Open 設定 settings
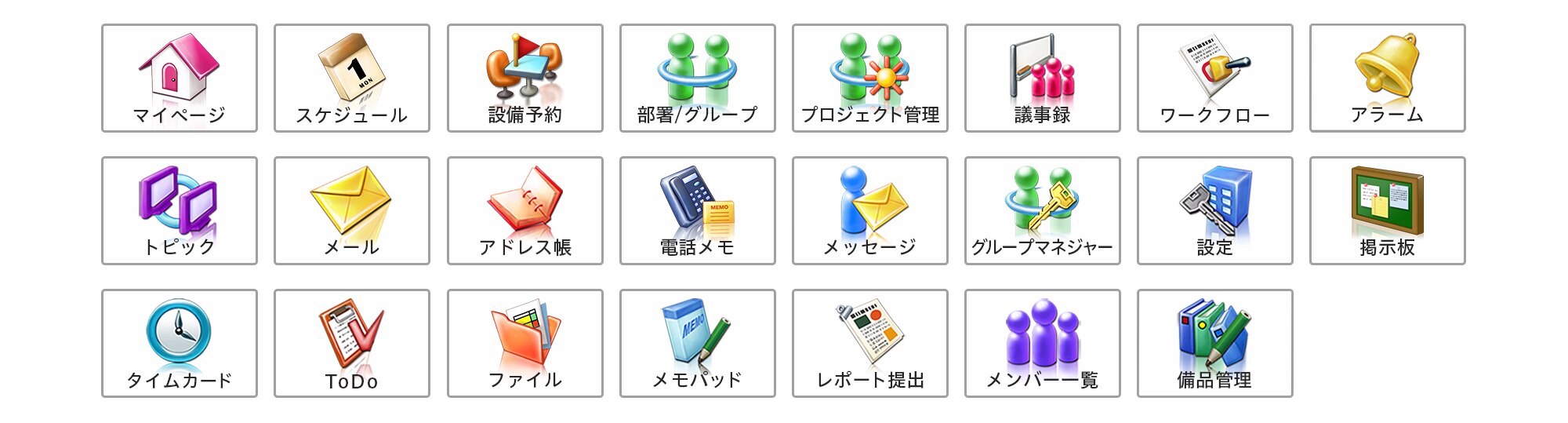 [1215, 210]
